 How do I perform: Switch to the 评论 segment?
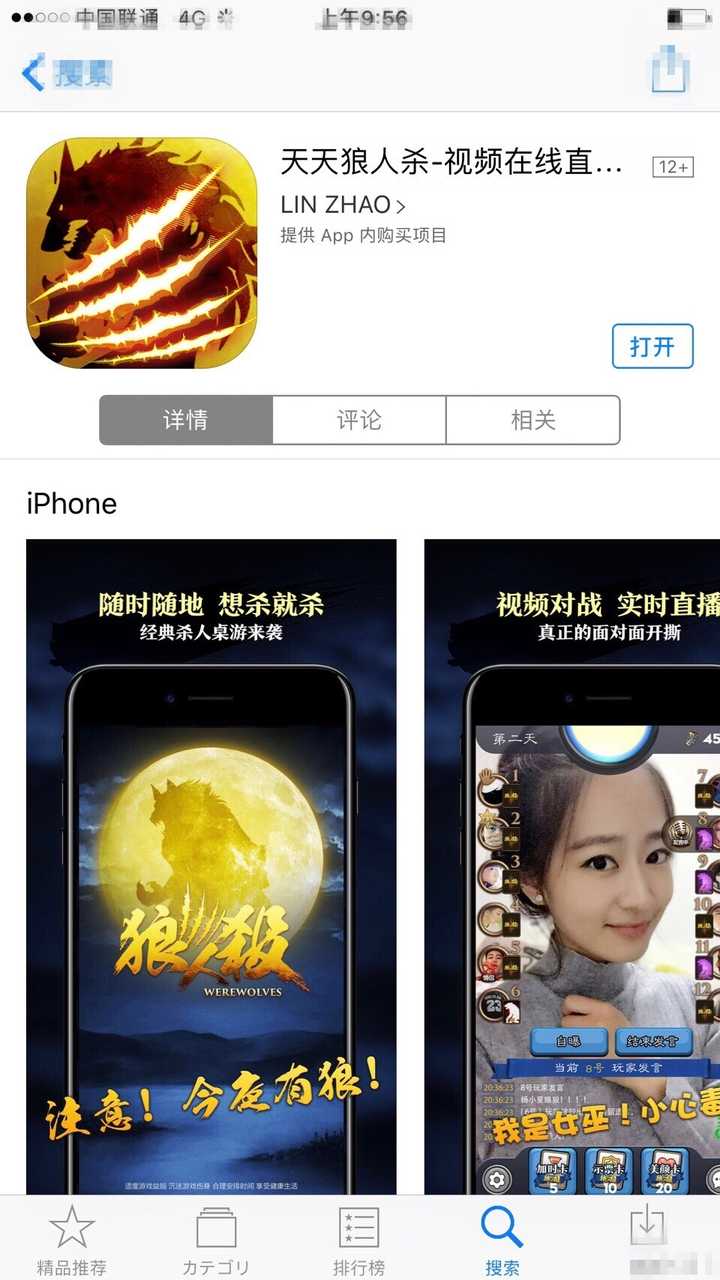click(359, 420)
